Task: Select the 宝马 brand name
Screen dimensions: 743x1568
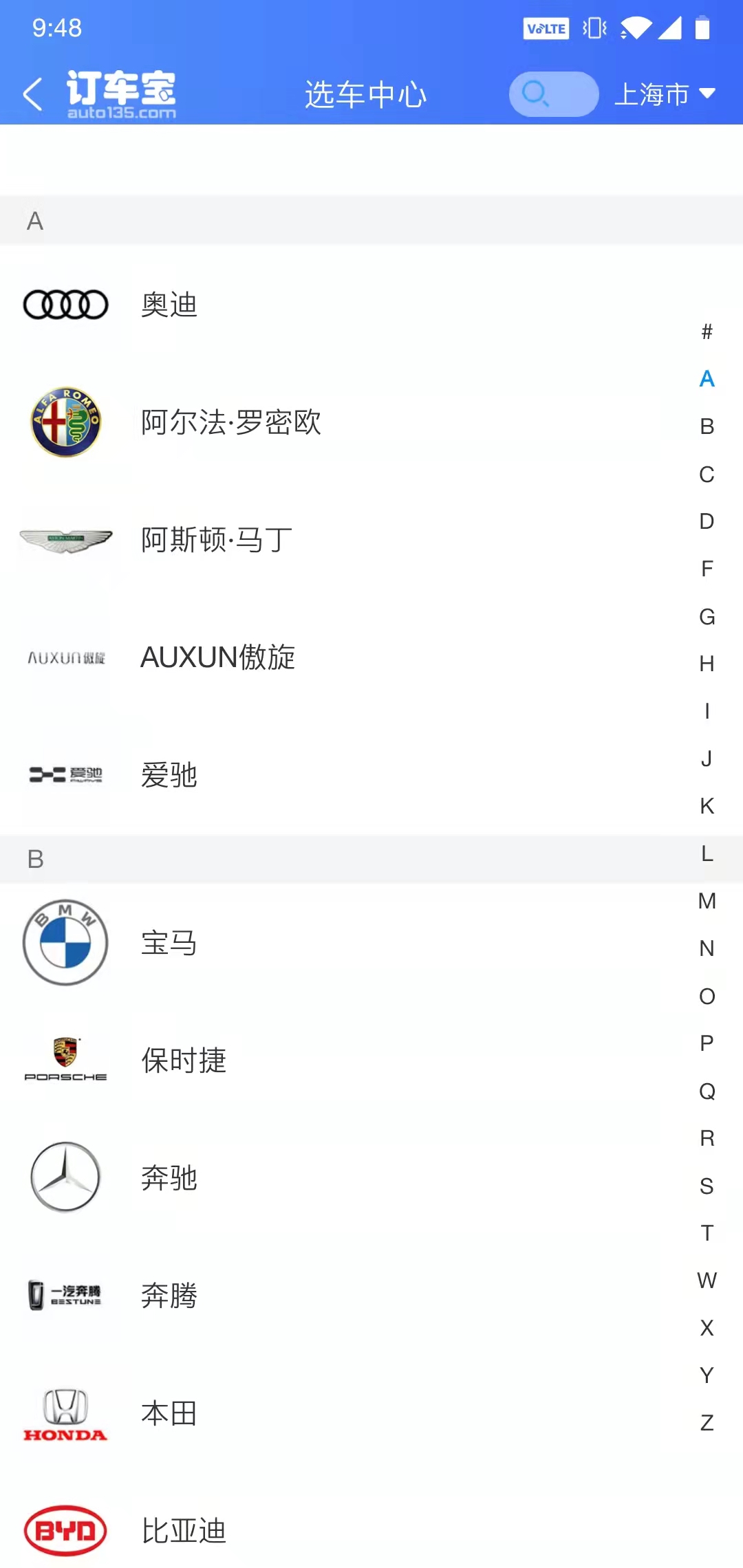Action: click(x=169, y=943)
